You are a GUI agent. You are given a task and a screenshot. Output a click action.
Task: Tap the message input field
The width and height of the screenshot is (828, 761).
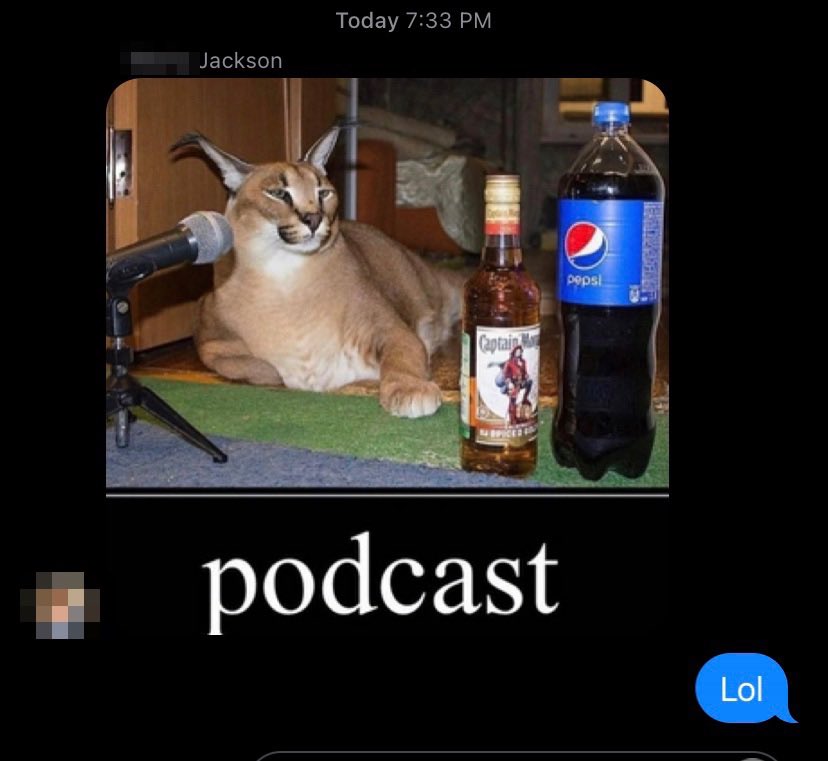click(x=500, y=756)
